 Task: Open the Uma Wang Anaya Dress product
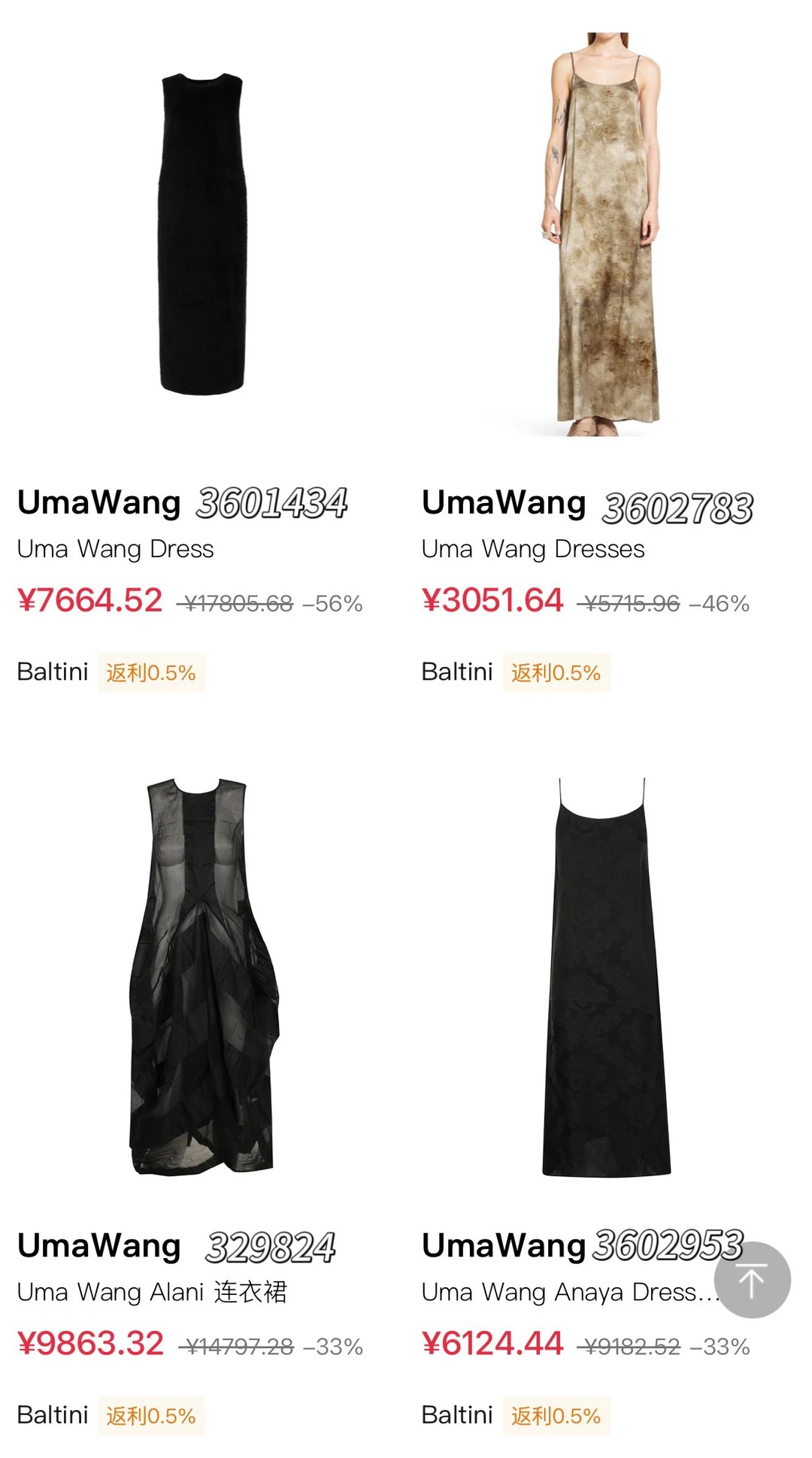[606, 976]
